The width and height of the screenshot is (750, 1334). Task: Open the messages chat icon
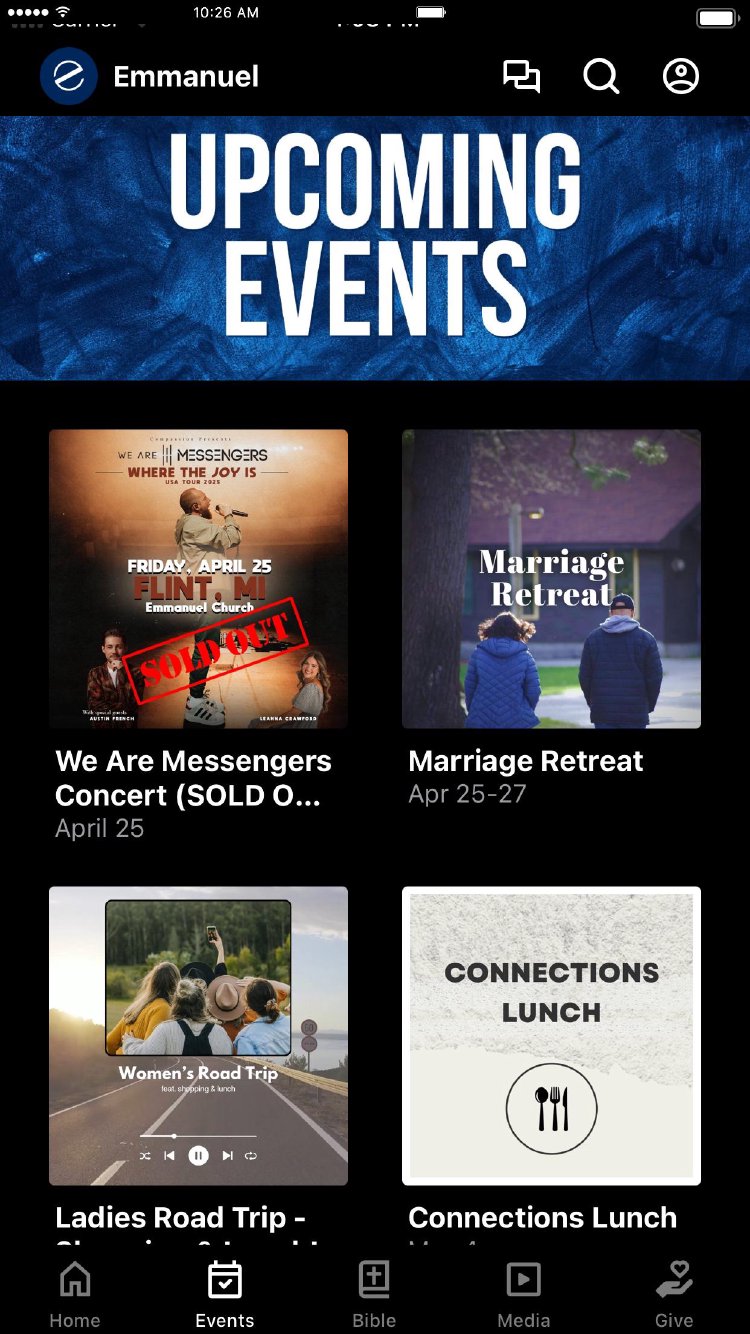521,77
